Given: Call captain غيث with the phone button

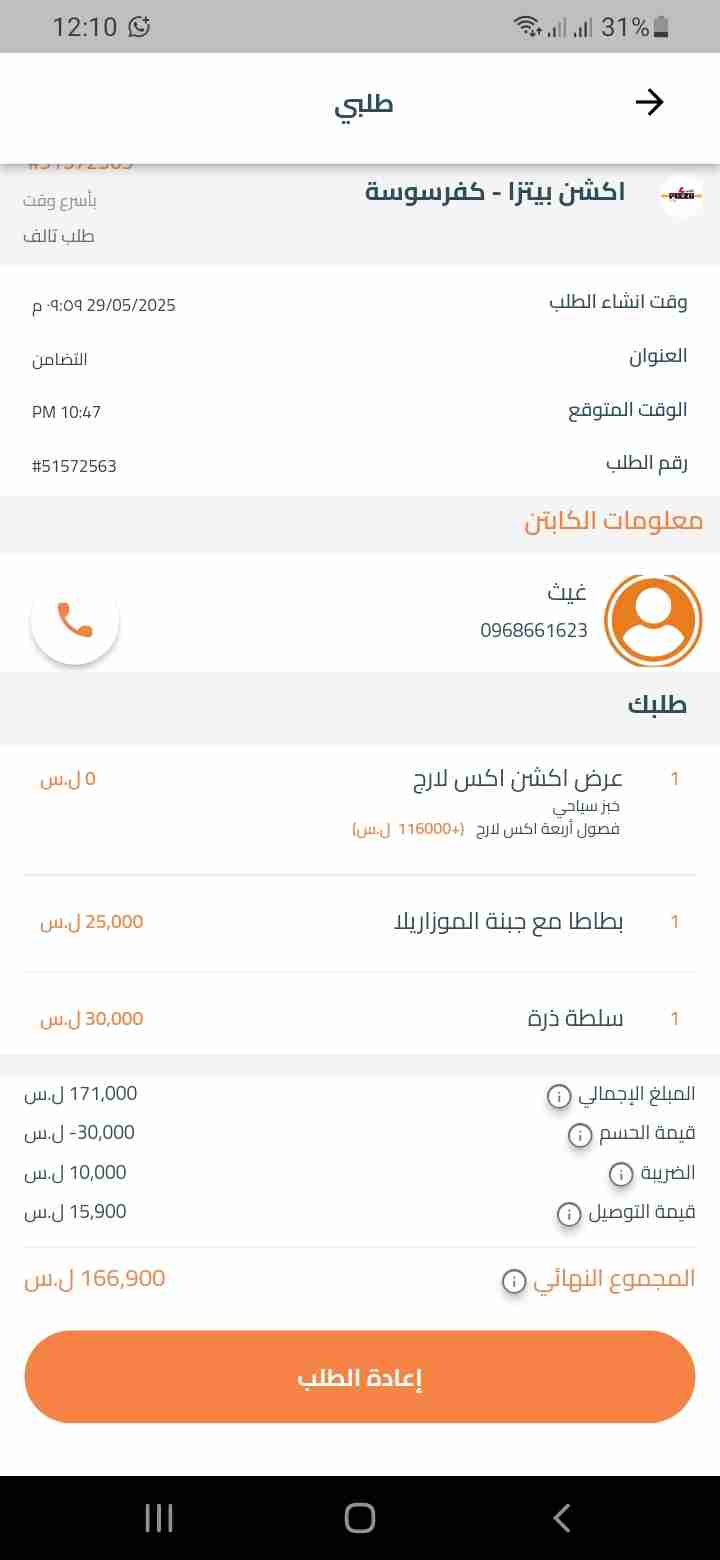Looking at the screenshot, I should [x=75, y=620].
